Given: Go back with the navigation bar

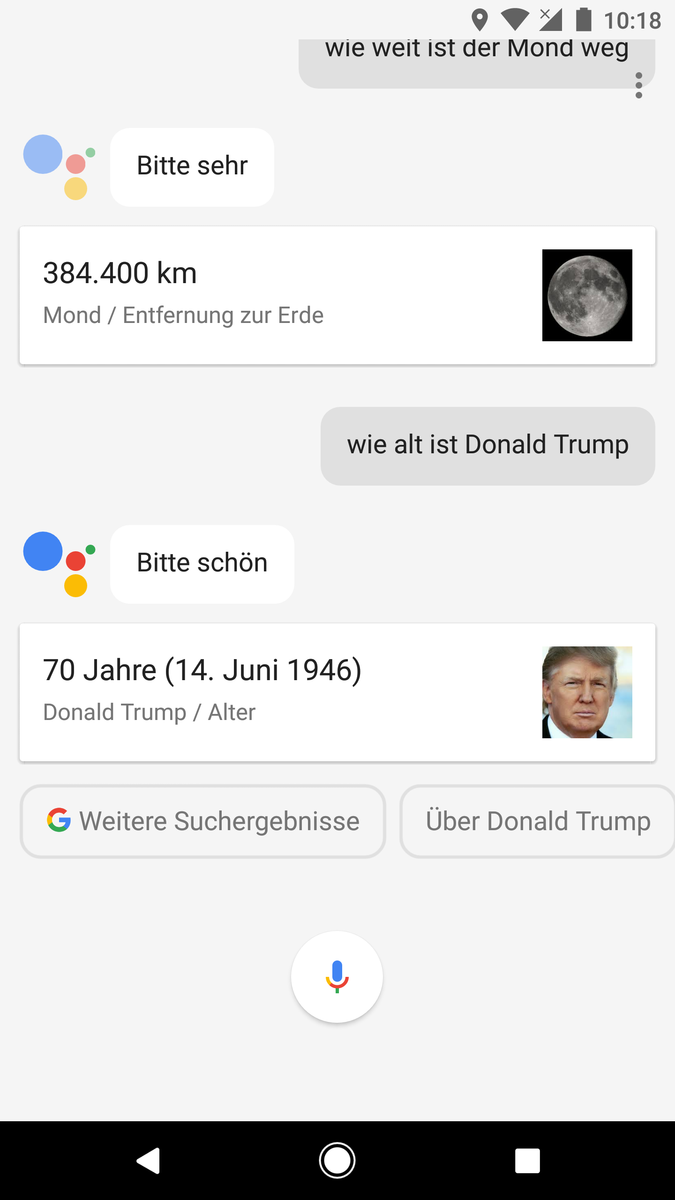Looking at the screenshot, I should pyautogui.click(x=148, y=1160).
